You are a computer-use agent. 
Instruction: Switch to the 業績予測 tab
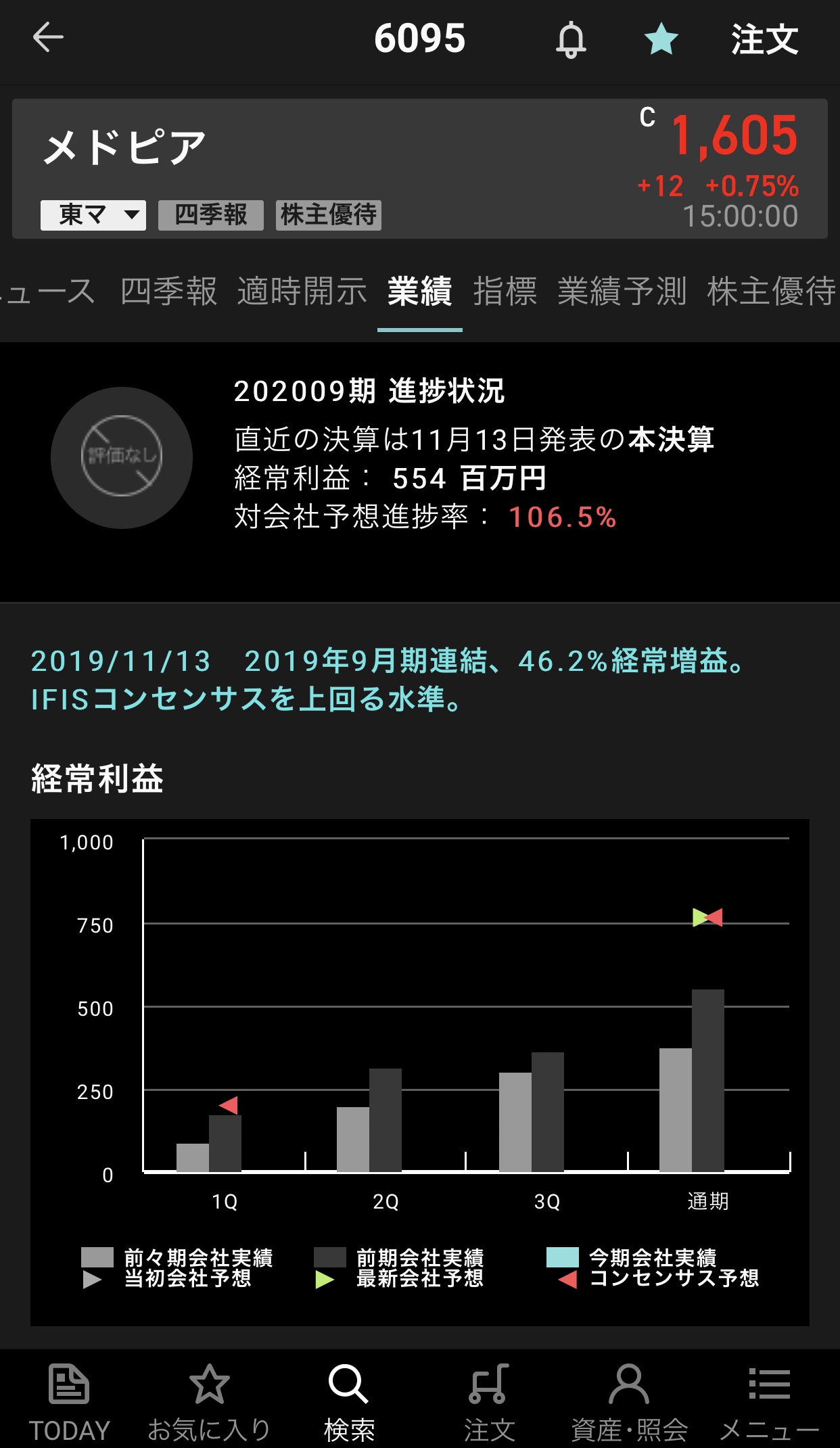[622, 291]
